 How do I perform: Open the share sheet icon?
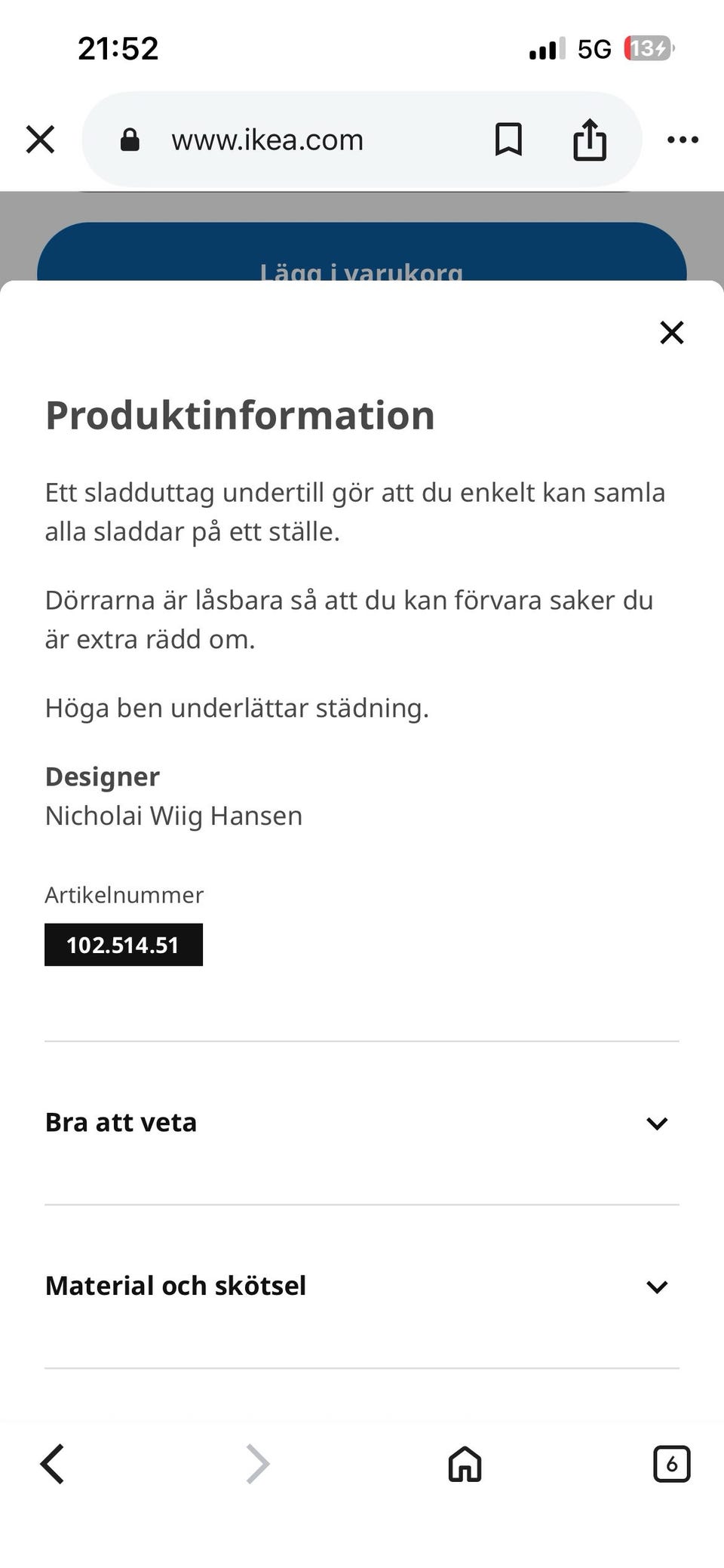[590, 139]
